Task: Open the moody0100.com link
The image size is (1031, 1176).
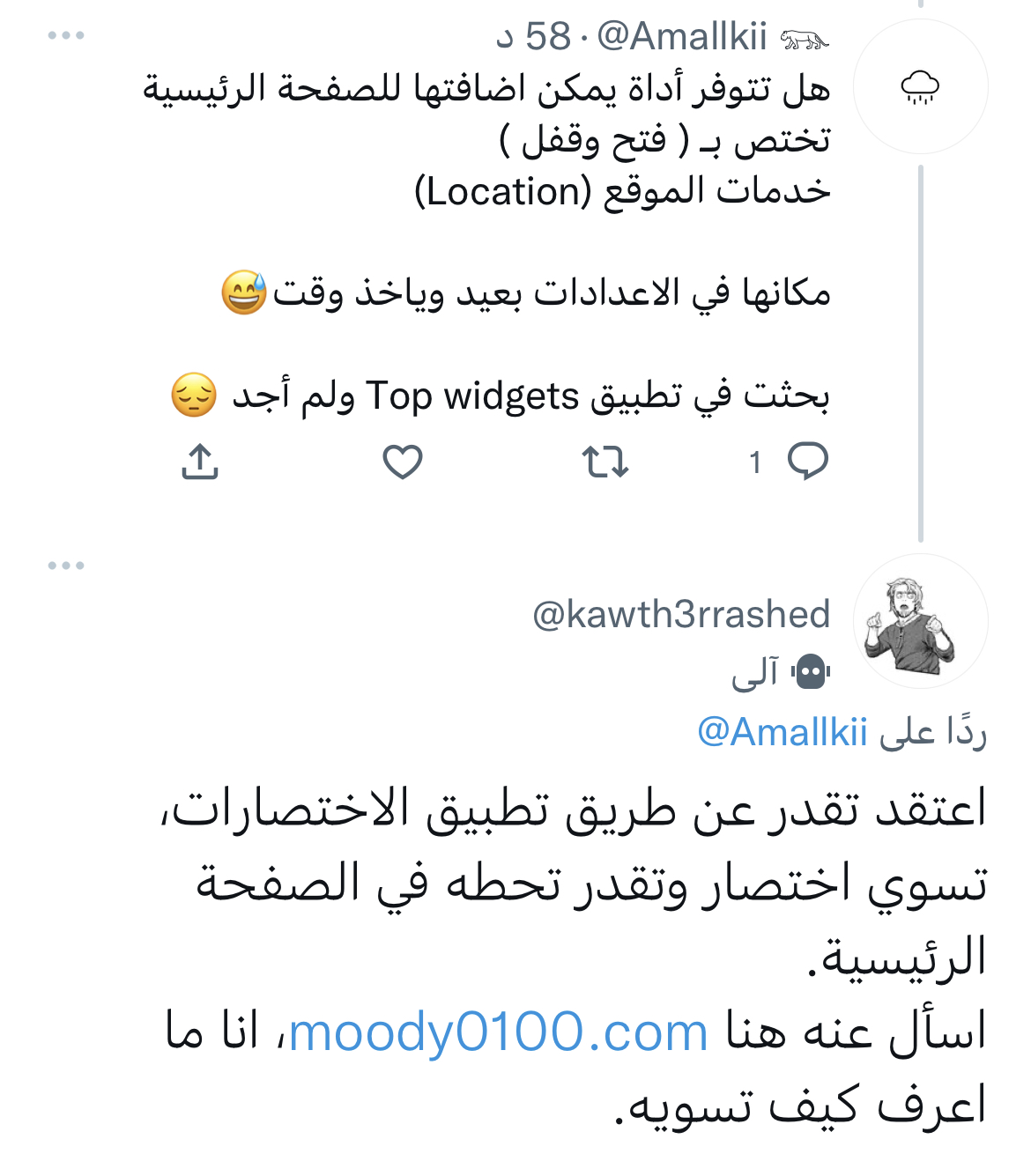Action: pyautogui.click(x=499, y=1032)
